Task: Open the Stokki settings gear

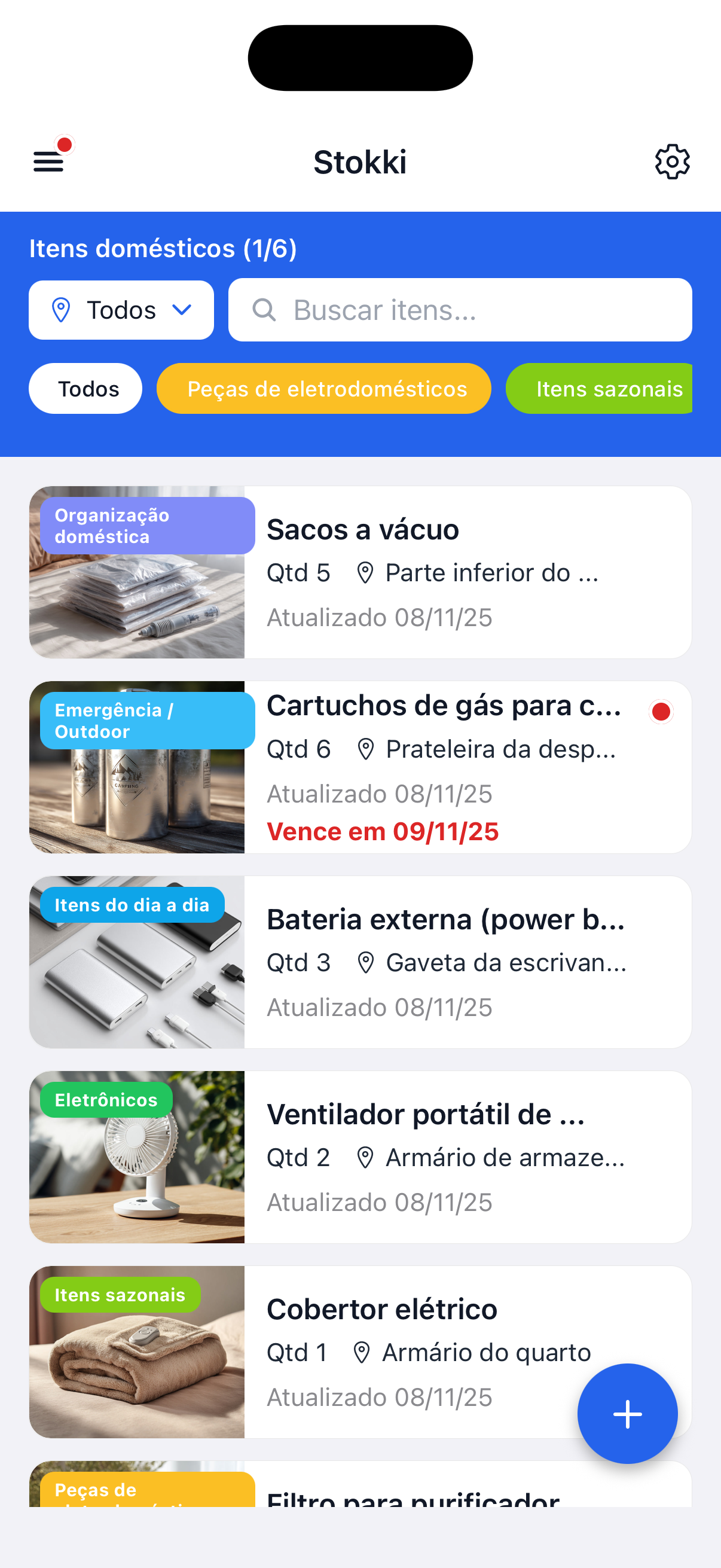Action: tap(673, 161)
